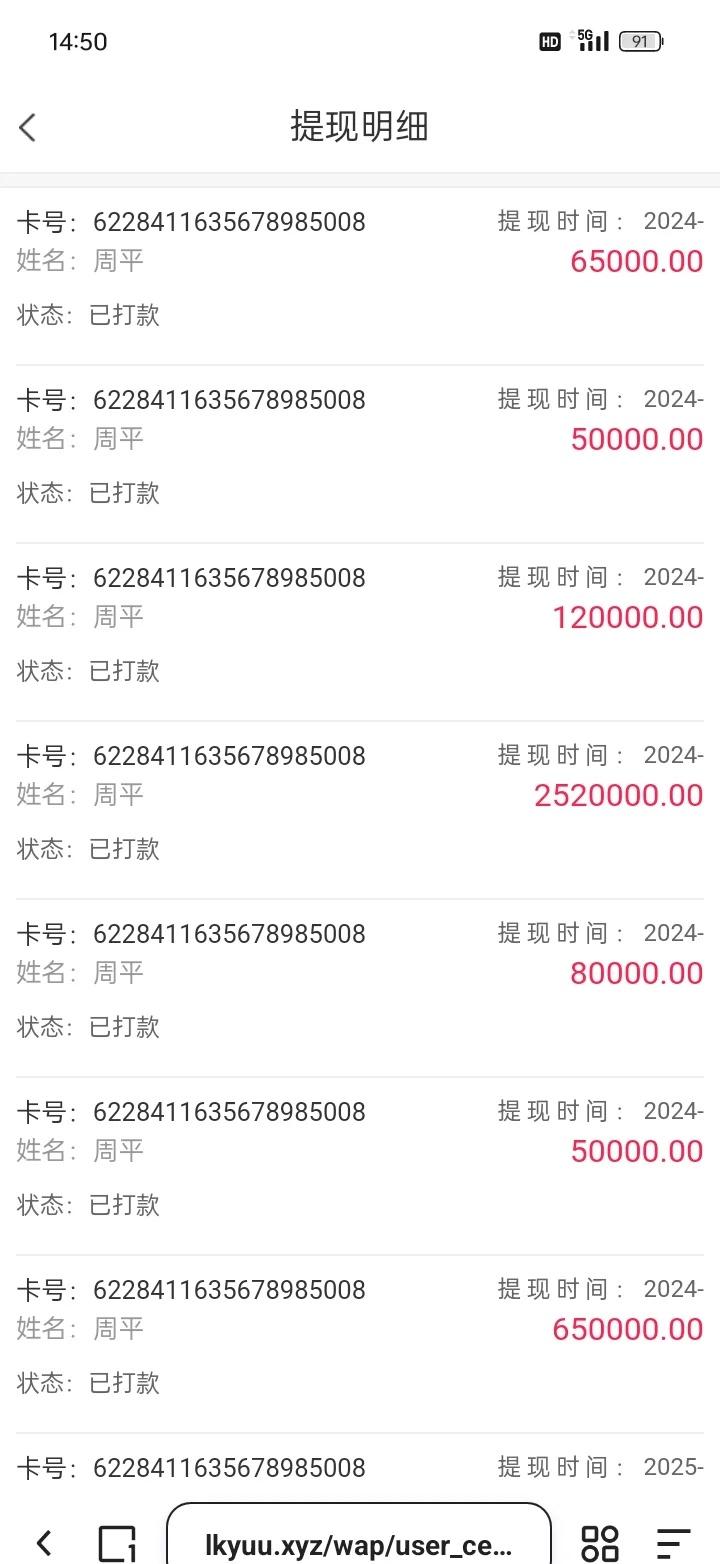The height and width of the screenshot is (1564, 720).
Task: Tap the 提现时间 2024 label in first record
Action: (x=592, y=221)
